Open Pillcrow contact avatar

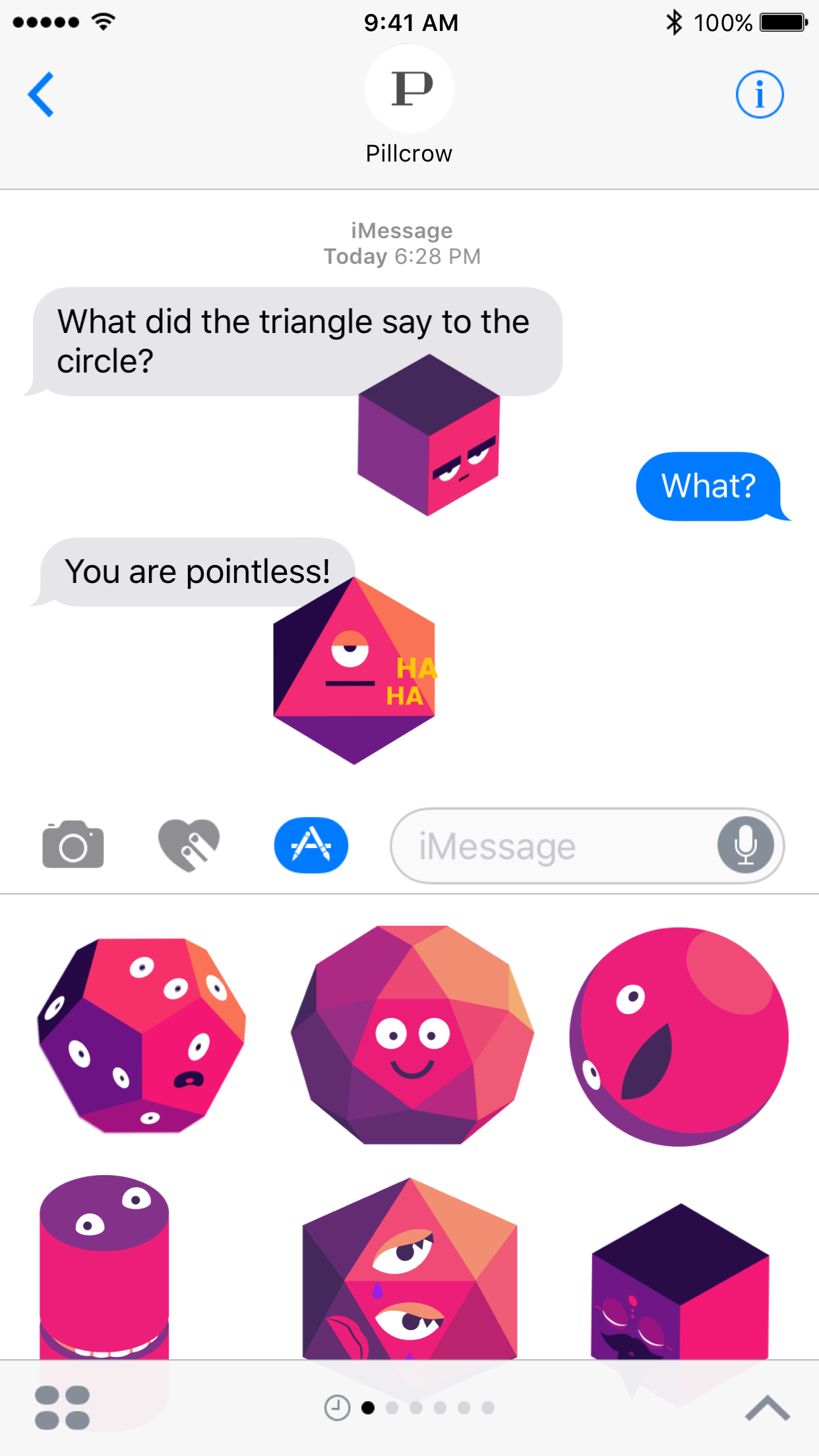[x=409, y=89]
